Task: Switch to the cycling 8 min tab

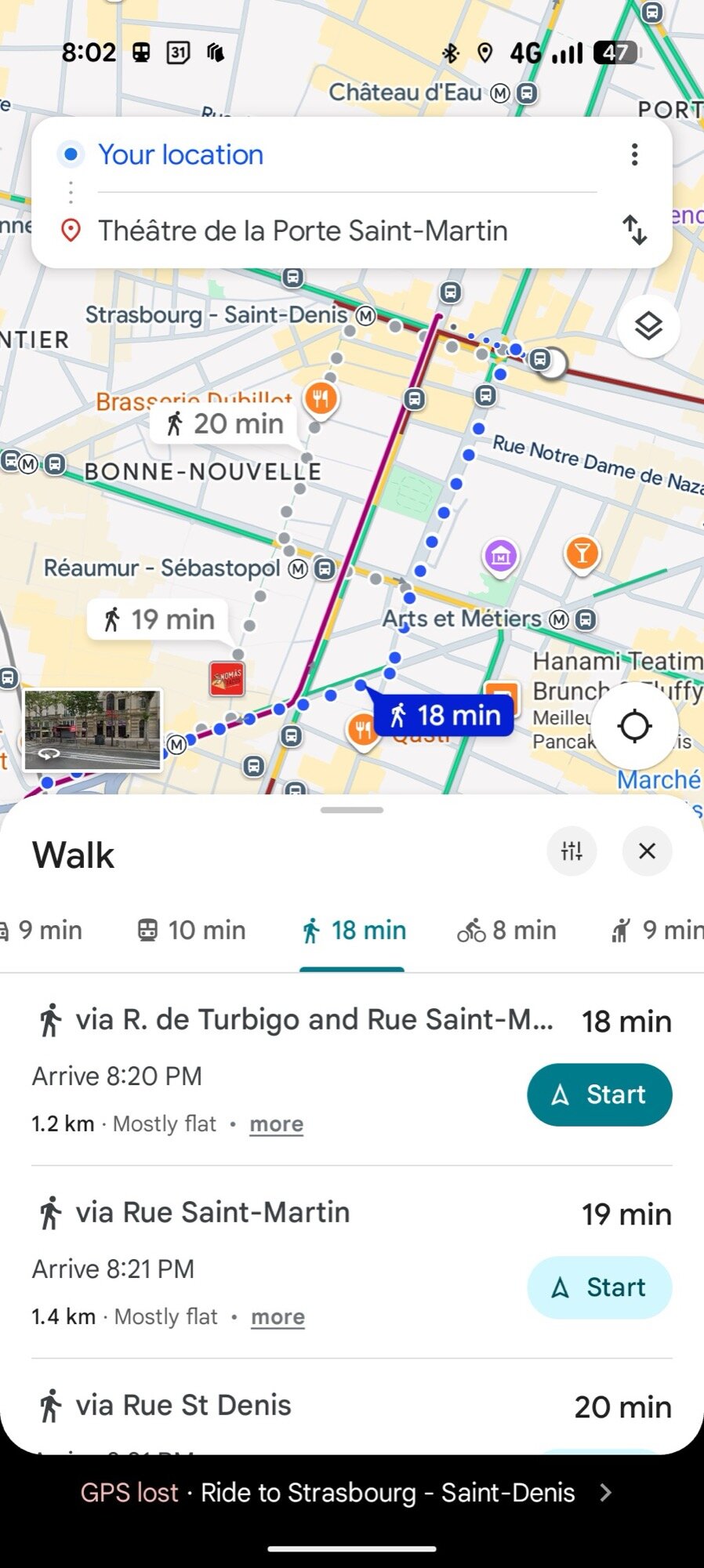Action: coord(506,930)
